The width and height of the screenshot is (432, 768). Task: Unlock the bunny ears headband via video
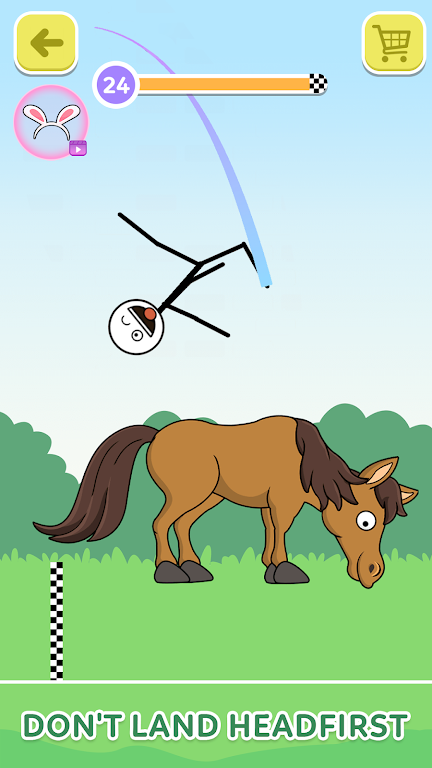pos(51,122)
